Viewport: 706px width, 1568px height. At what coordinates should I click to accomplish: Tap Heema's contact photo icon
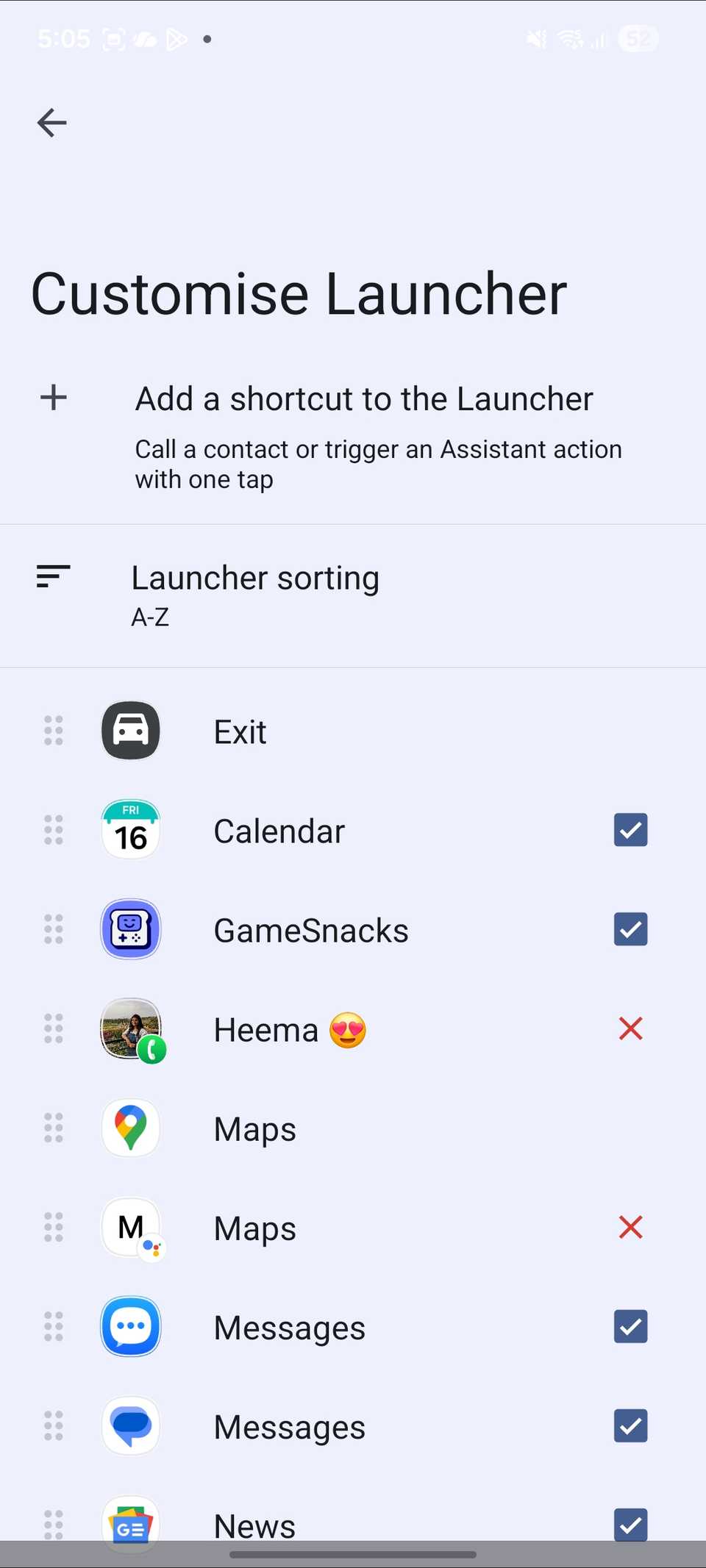click(132, 1029)
